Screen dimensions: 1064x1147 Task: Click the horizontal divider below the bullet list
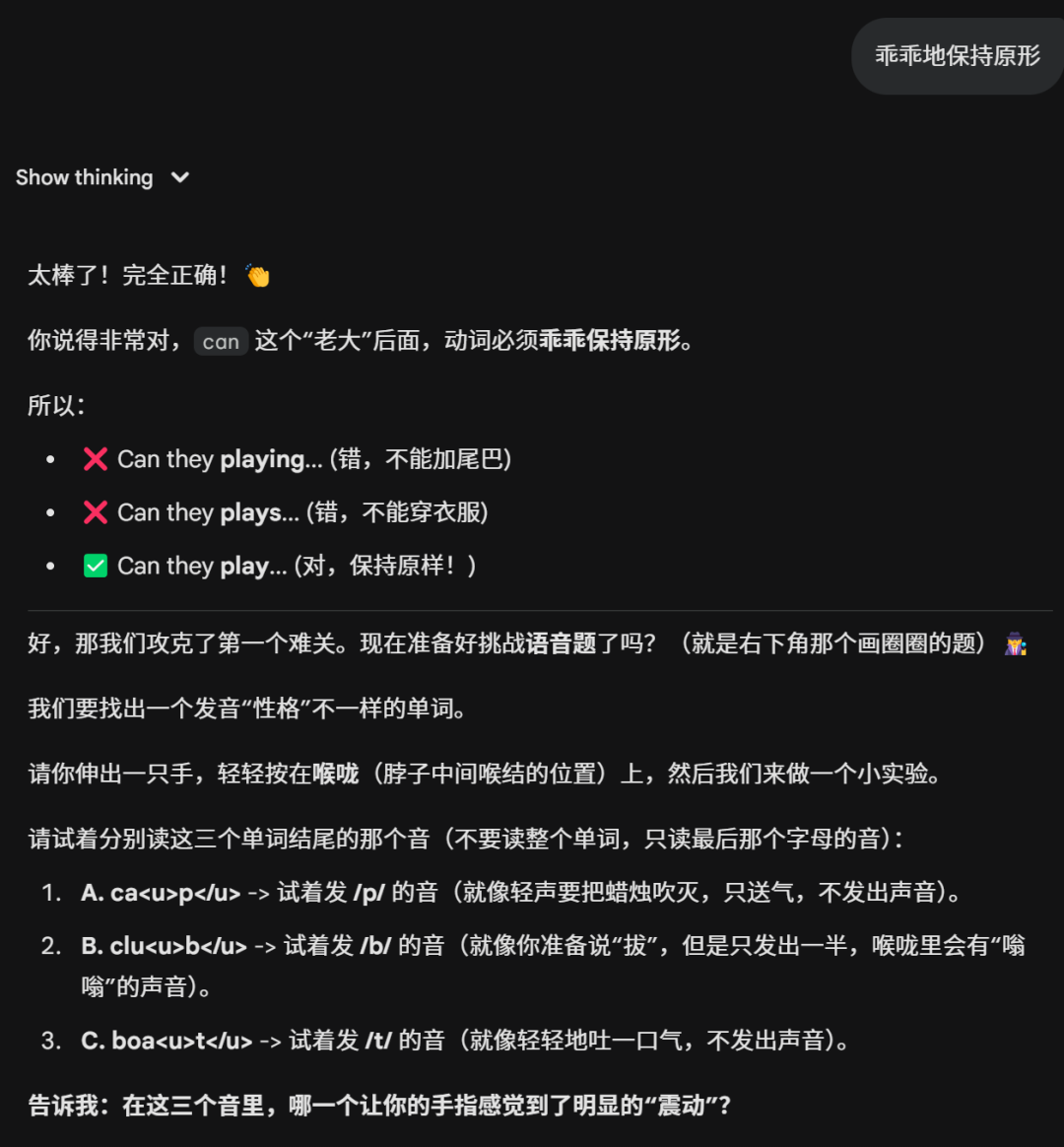pos(532,608)
